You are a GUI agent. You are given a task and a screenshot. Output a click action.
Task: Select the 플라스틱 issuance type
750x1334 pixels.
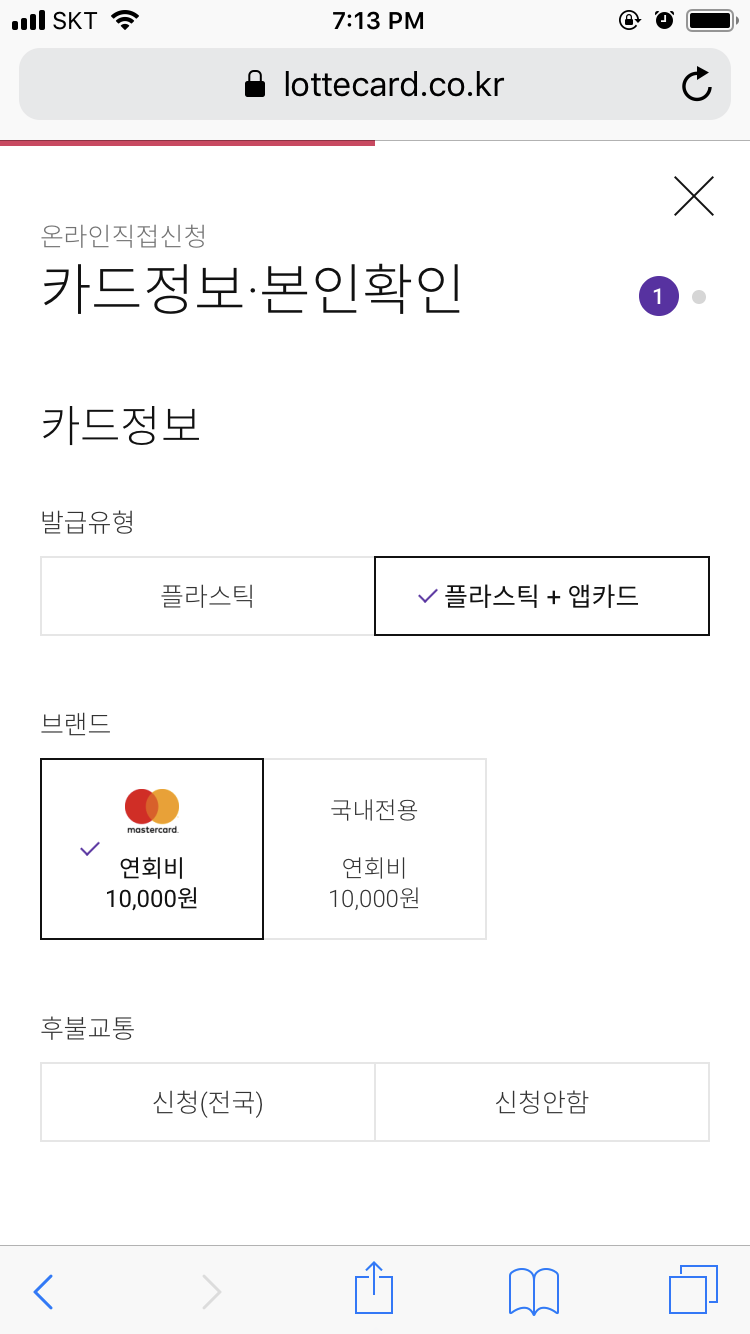pyautogui.click(x=208, y=596)
